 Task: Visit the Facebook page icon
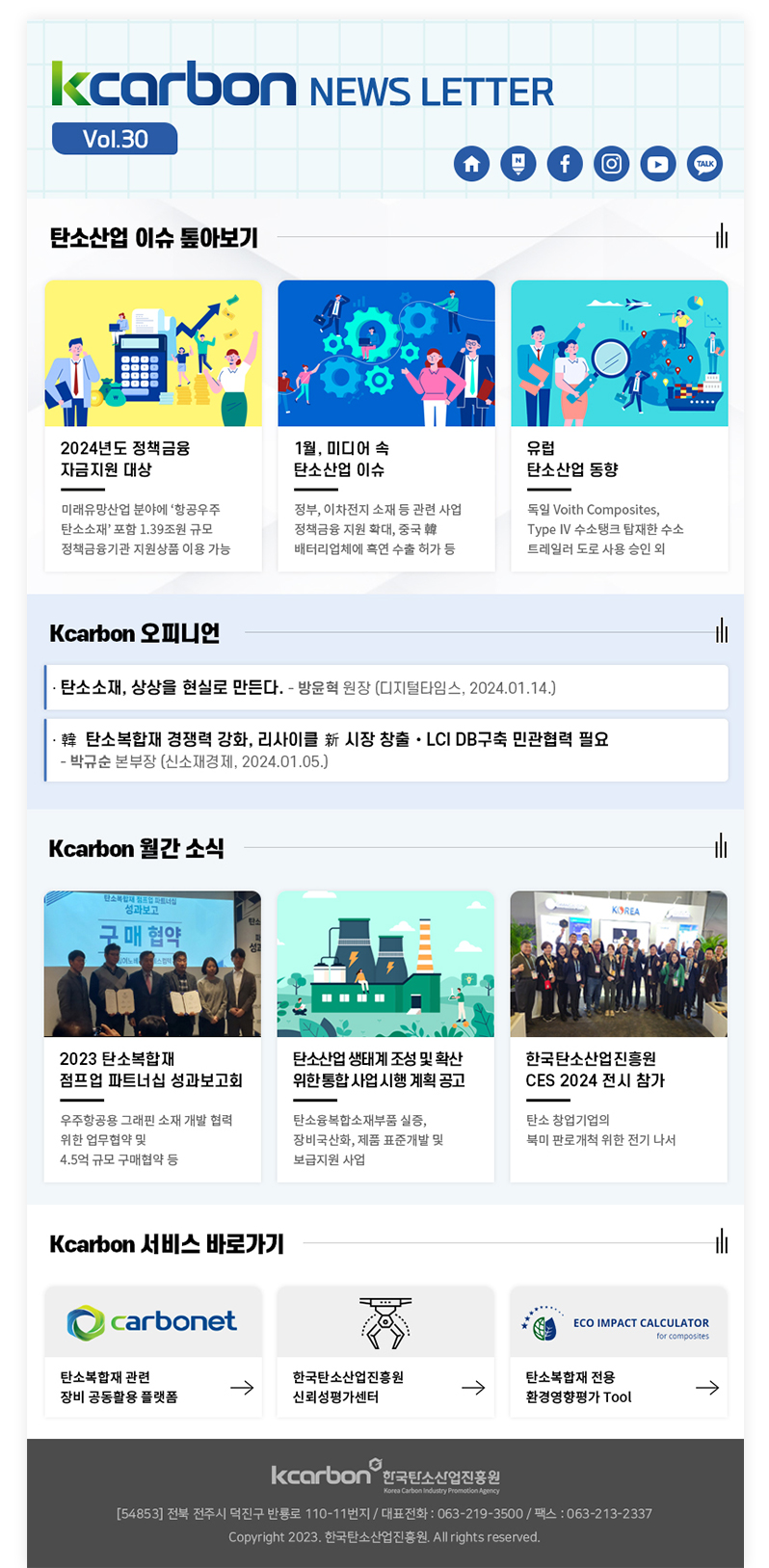click(565, 164)
